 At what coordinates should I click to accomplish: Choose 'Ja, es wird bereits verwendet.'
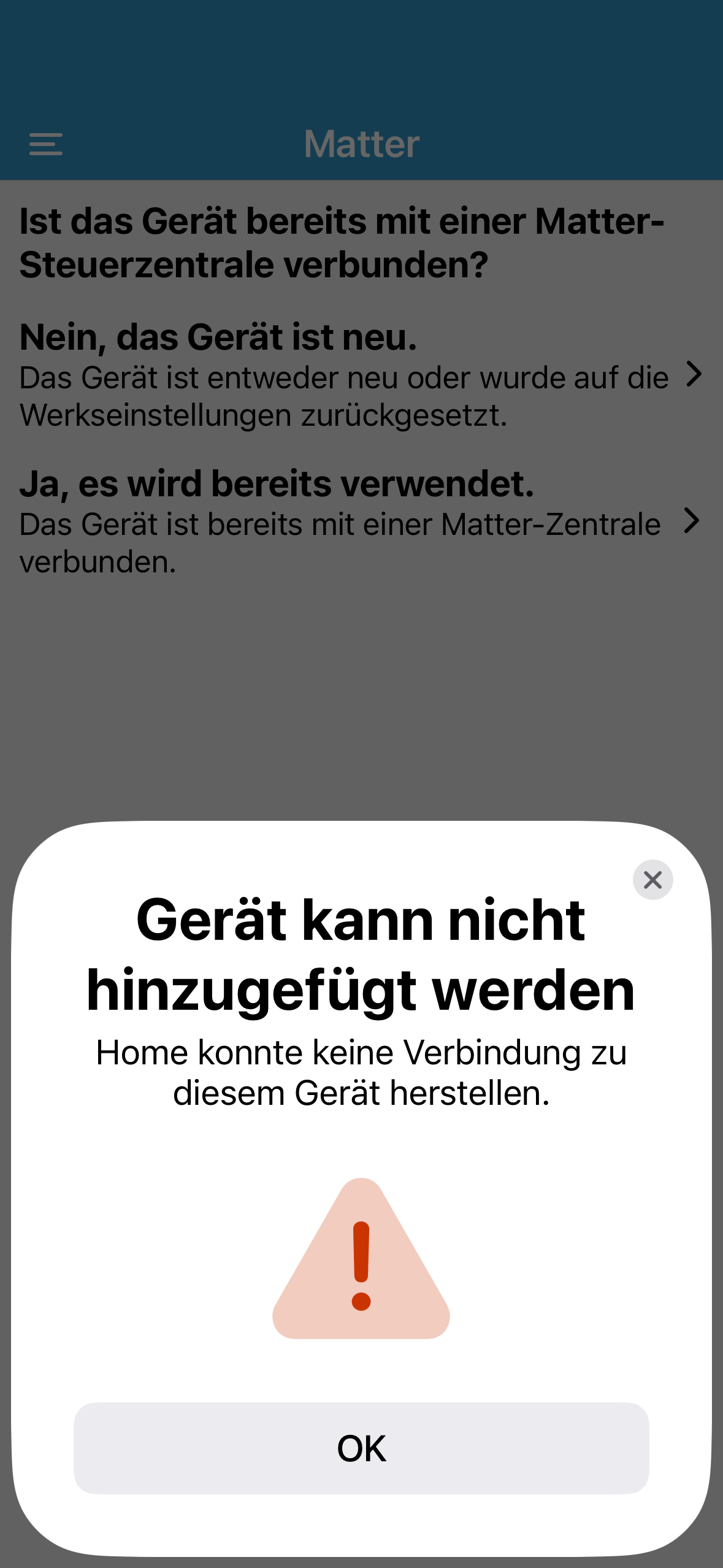click(361, 521)
